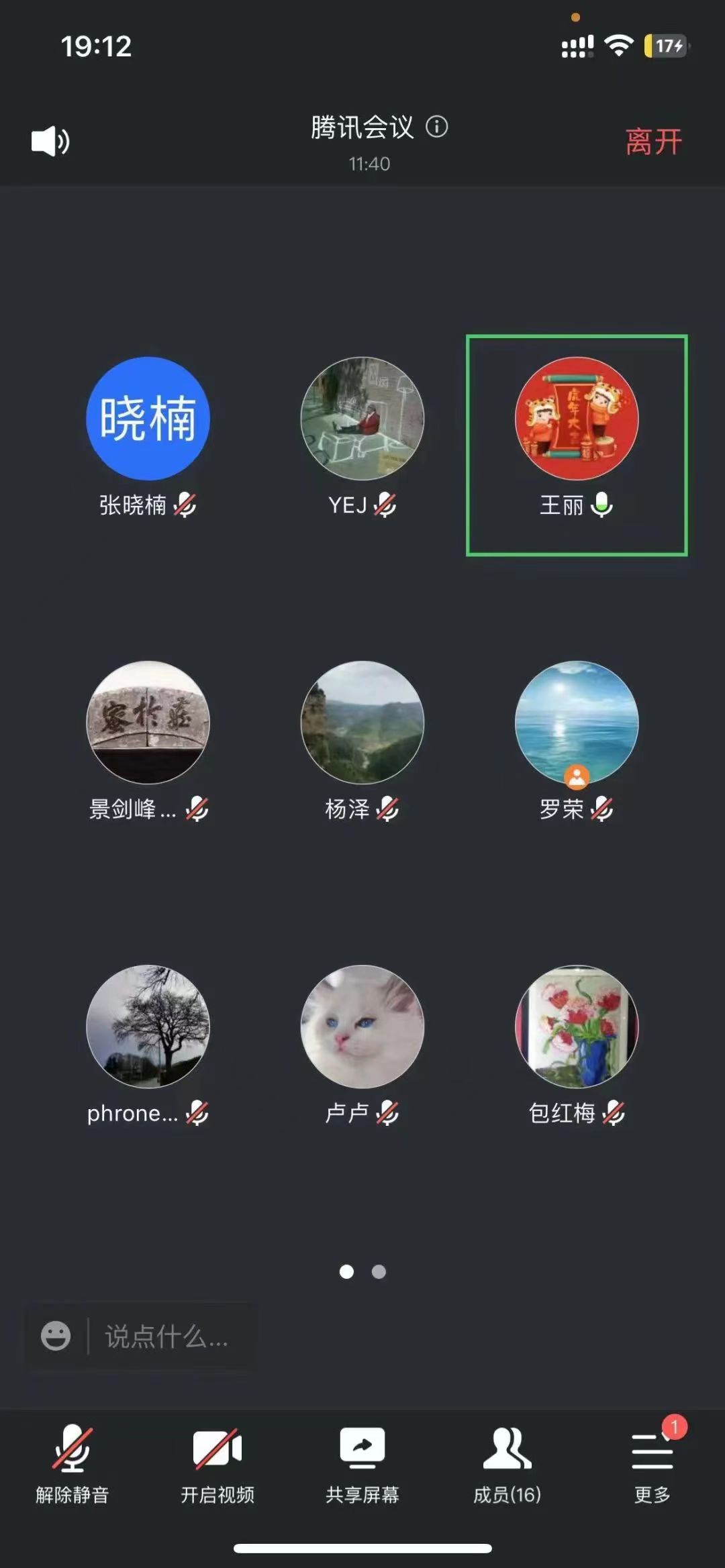
Task: Toggle the speaker audio output icon
Action: pos(50,142)
